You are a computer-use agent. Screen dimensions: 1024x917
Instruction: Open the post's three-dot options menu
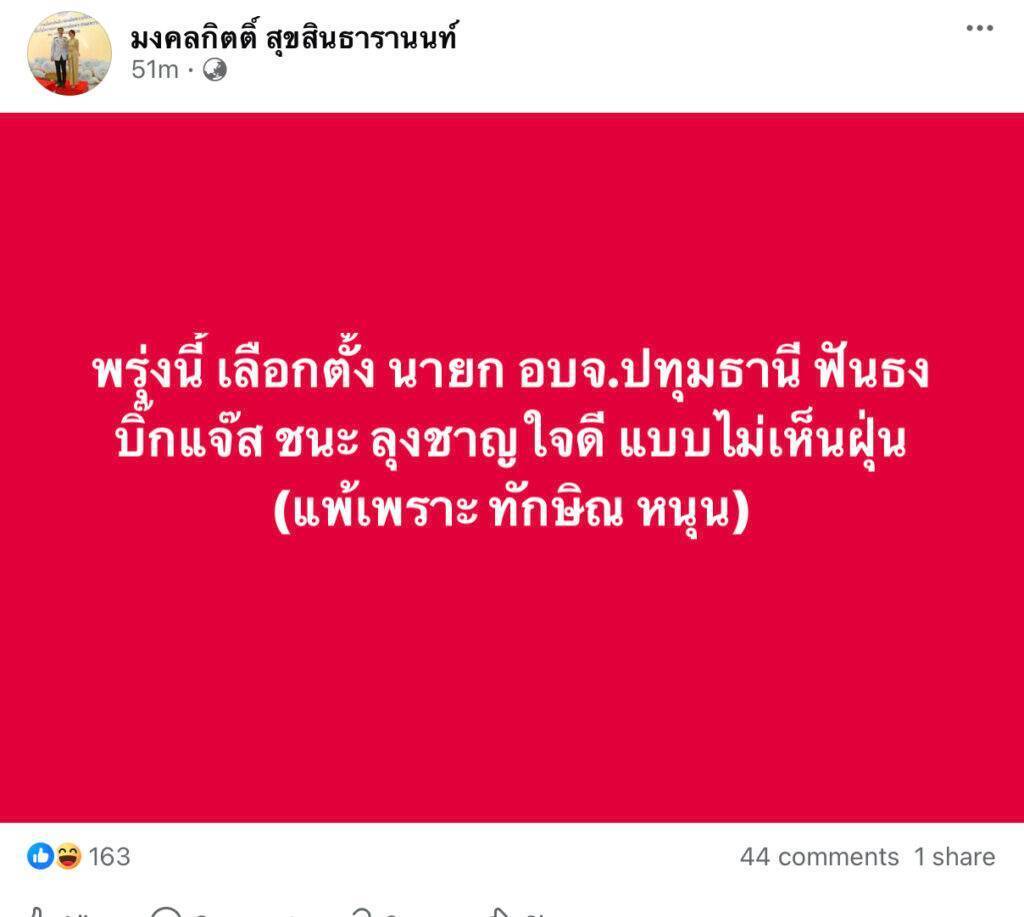[979, 29]
